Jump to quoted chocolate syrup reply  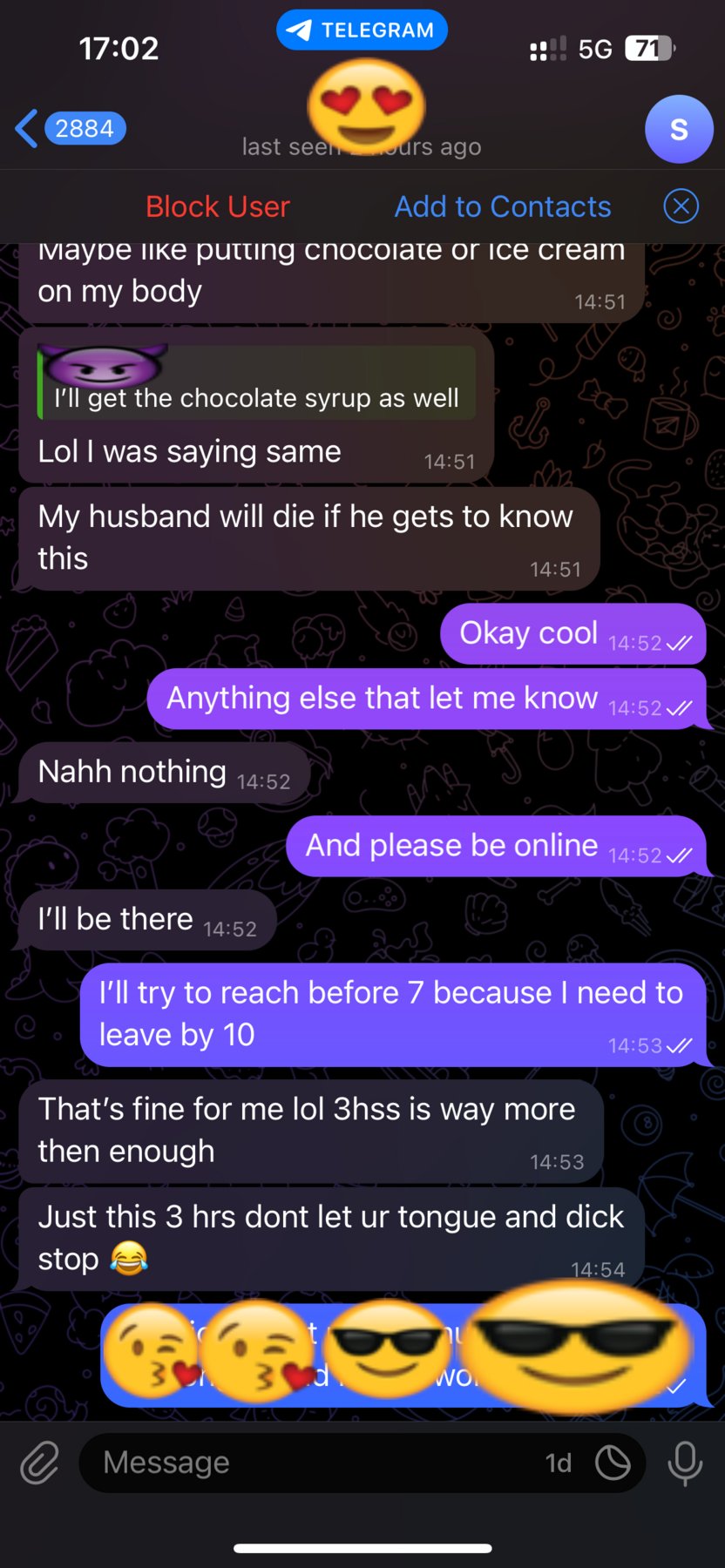point(256,382)
